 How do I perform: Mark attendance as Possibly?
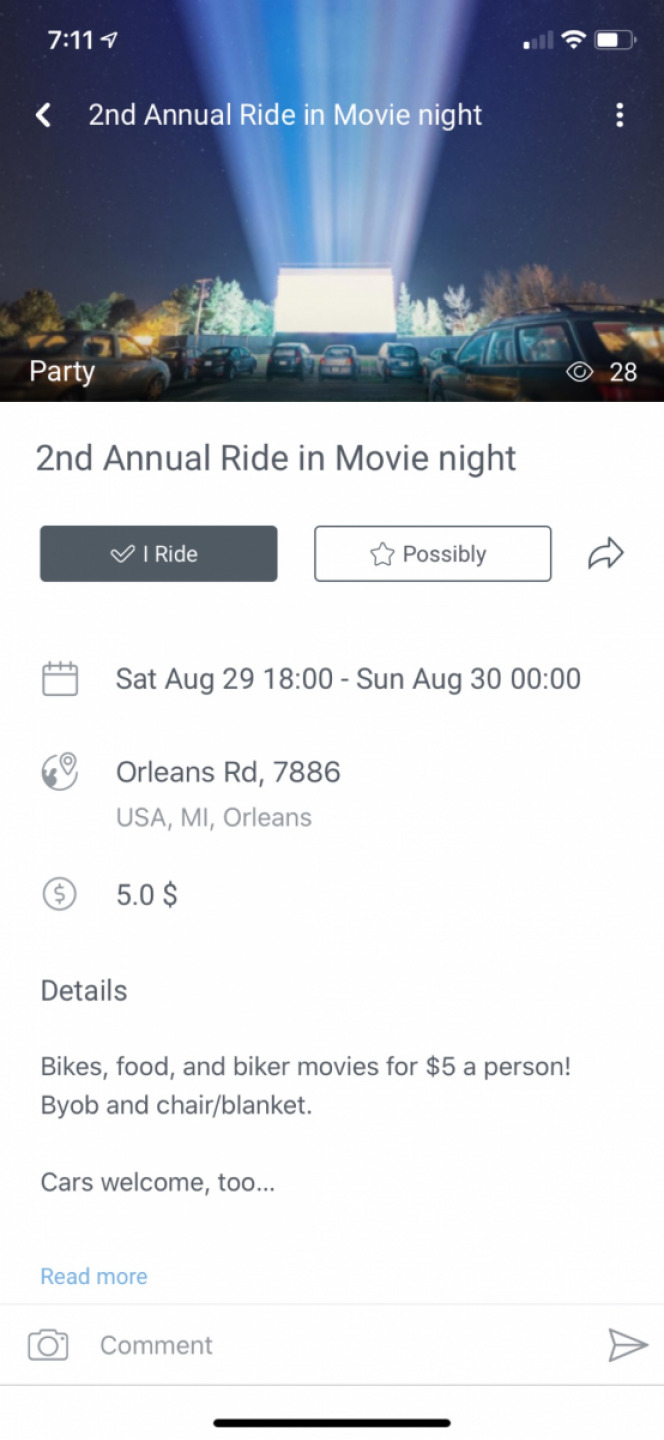[x=433, y=554]
